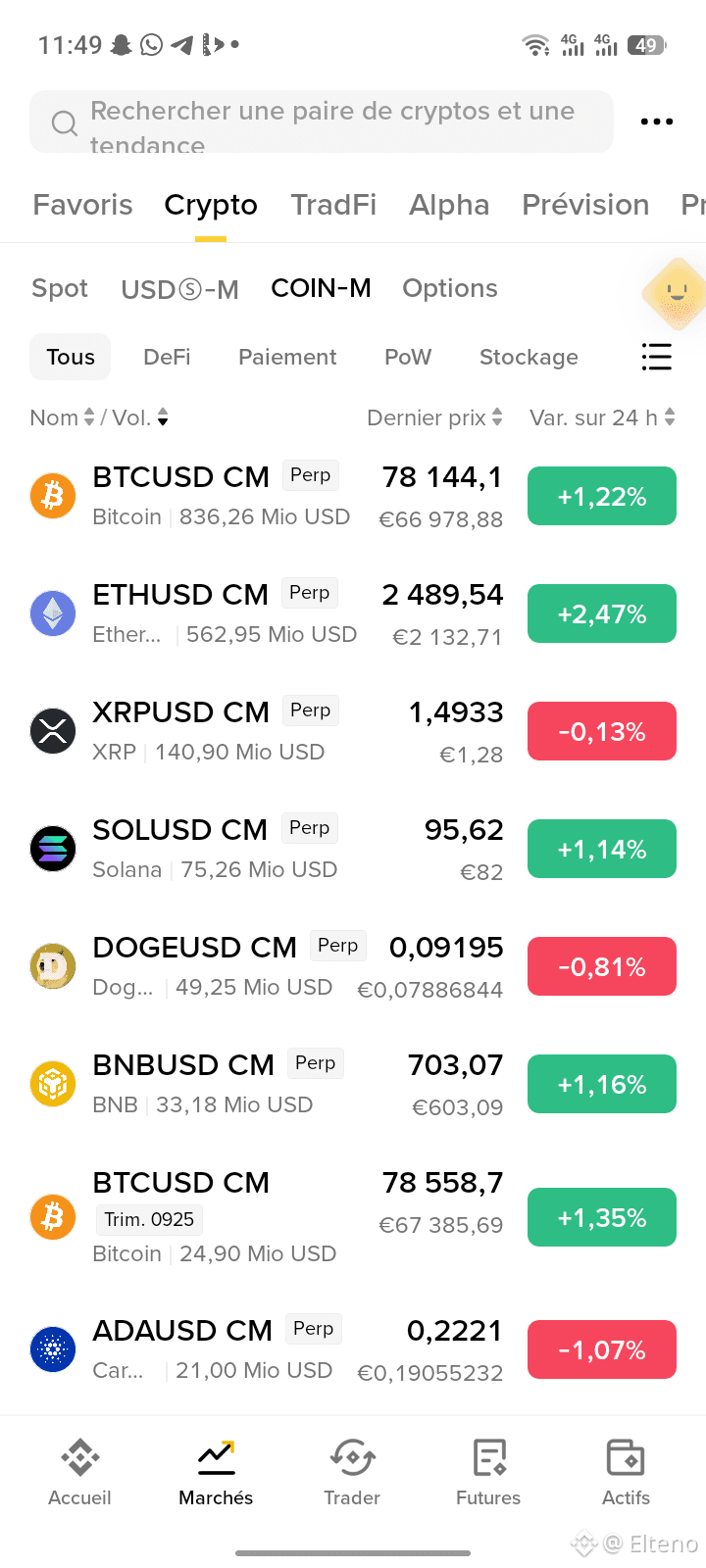Open the three-dot overflow menu
This screenshot has width=706, height=1568.
click(656, 122)
